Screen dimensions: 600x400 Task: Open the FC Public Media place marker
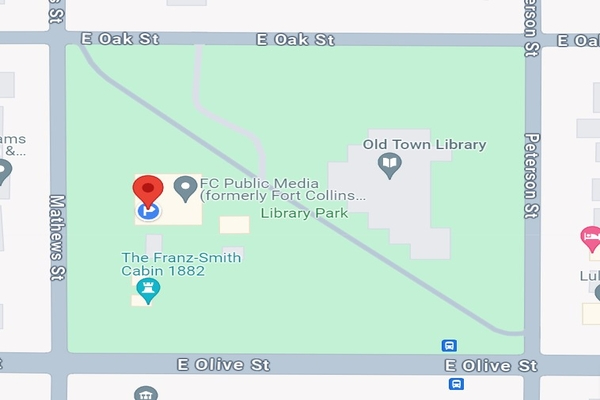point(185,186)
